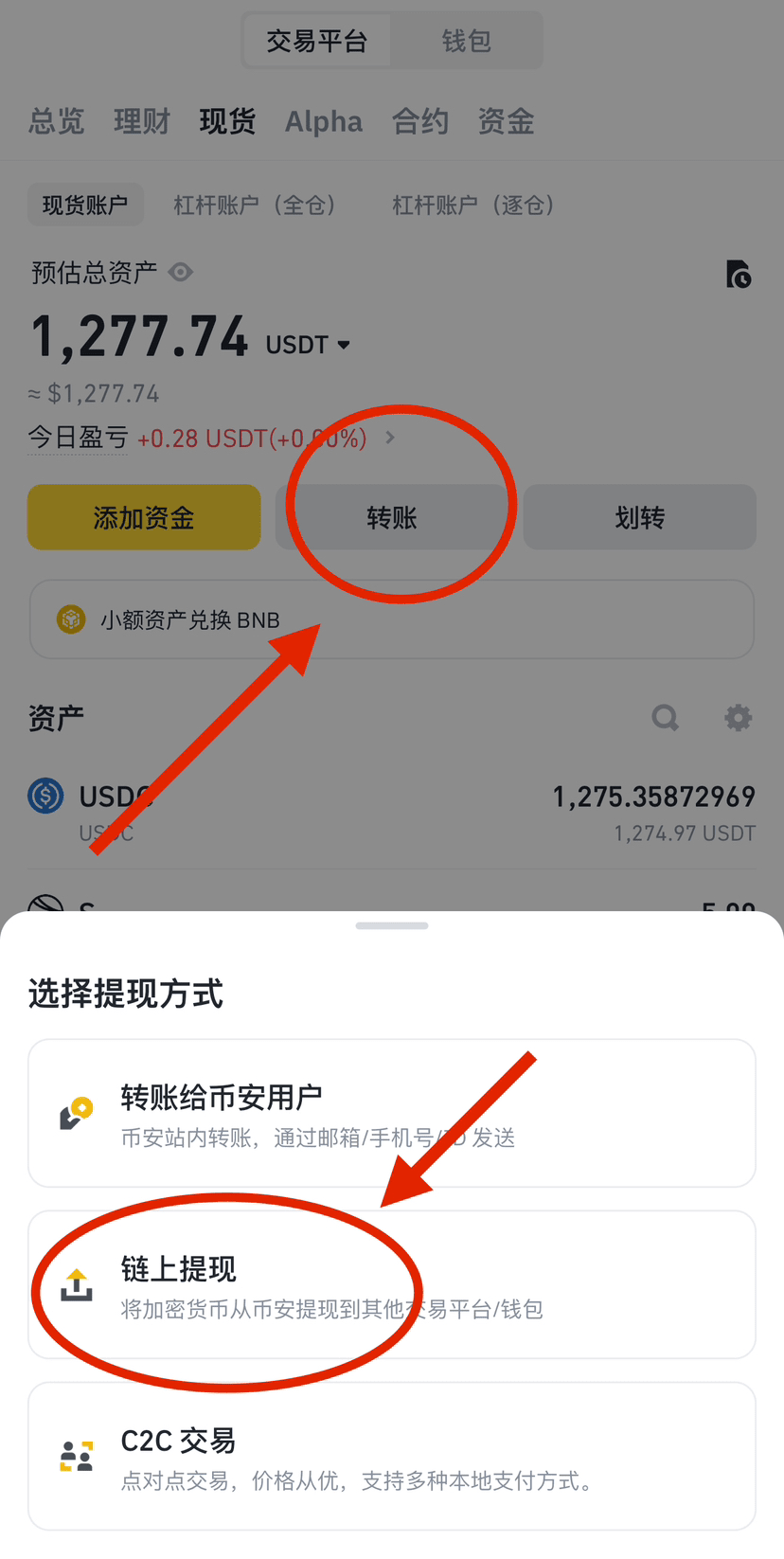Open the 理财 tab
The image size is (784, 1559).
pyautogui.click(x=142, y=121)
